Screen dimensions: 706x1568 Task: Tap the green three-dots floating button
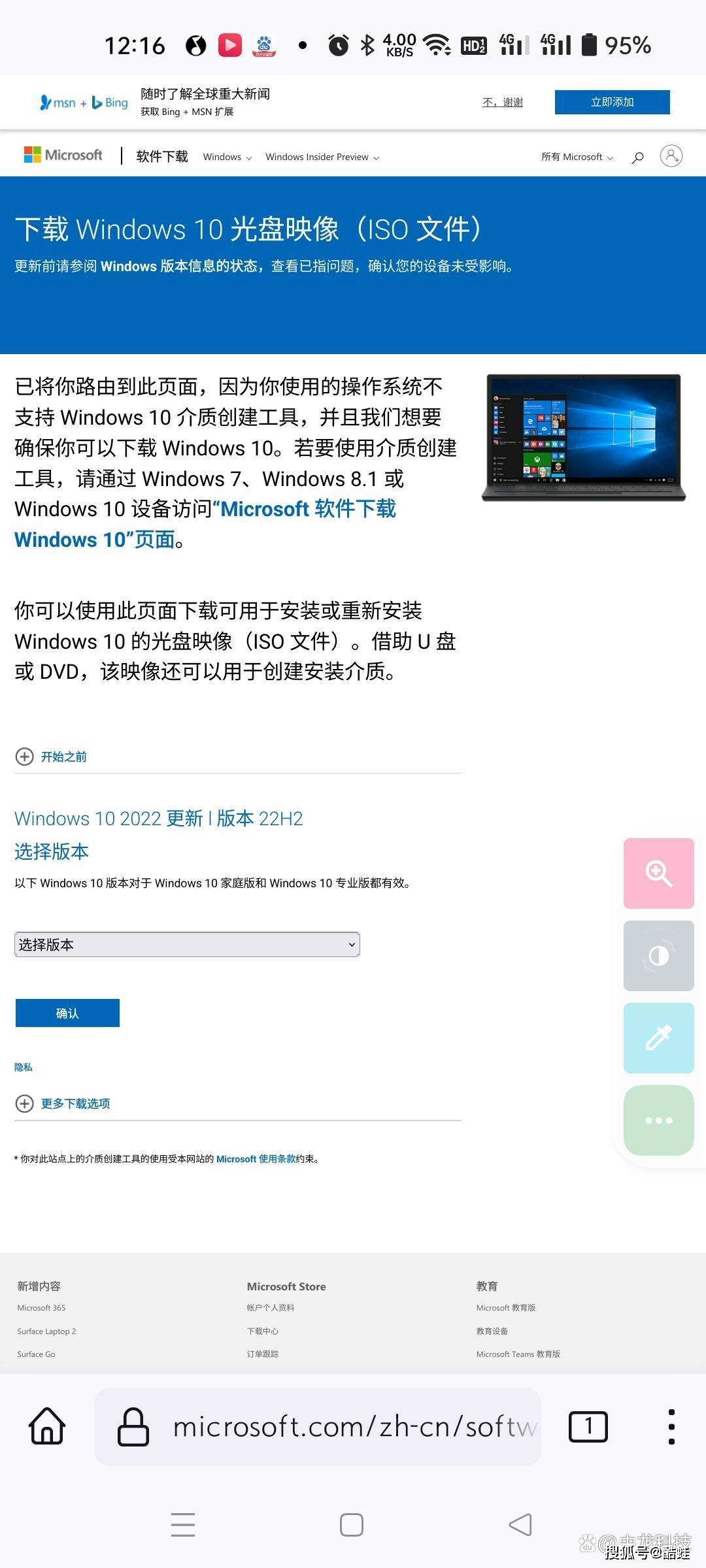click(659, 1120)
